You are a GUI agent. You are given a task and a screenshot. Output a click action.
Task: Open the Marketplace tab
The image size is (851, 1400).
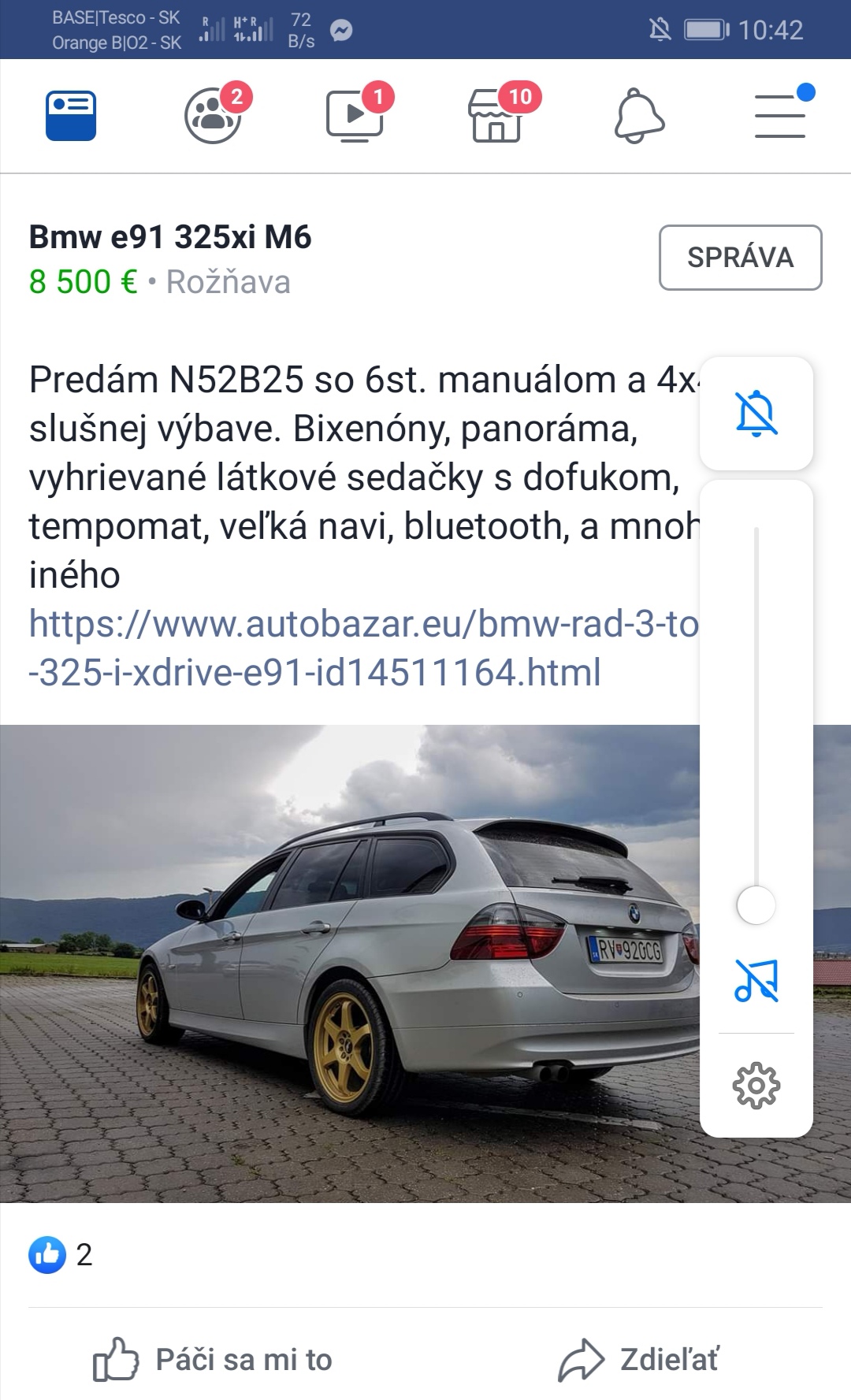[497, 116]
